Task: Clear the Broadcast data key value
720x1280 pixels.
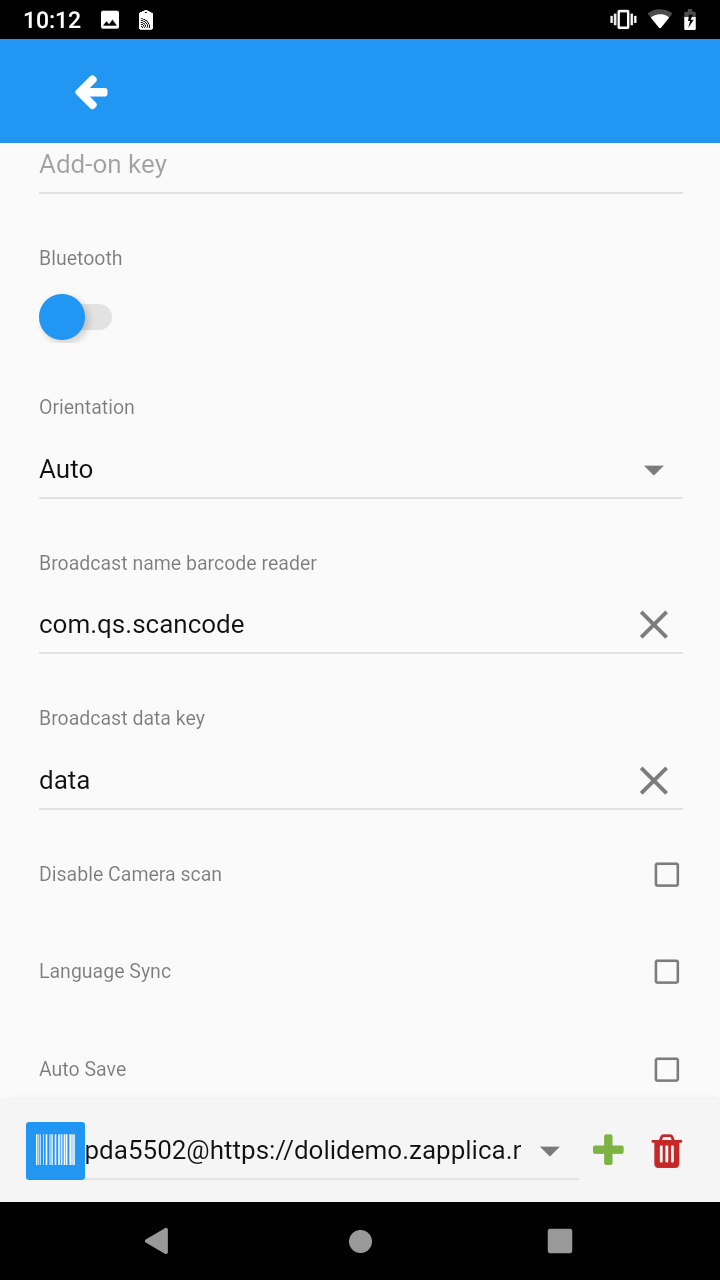Action: coord(654,781)
